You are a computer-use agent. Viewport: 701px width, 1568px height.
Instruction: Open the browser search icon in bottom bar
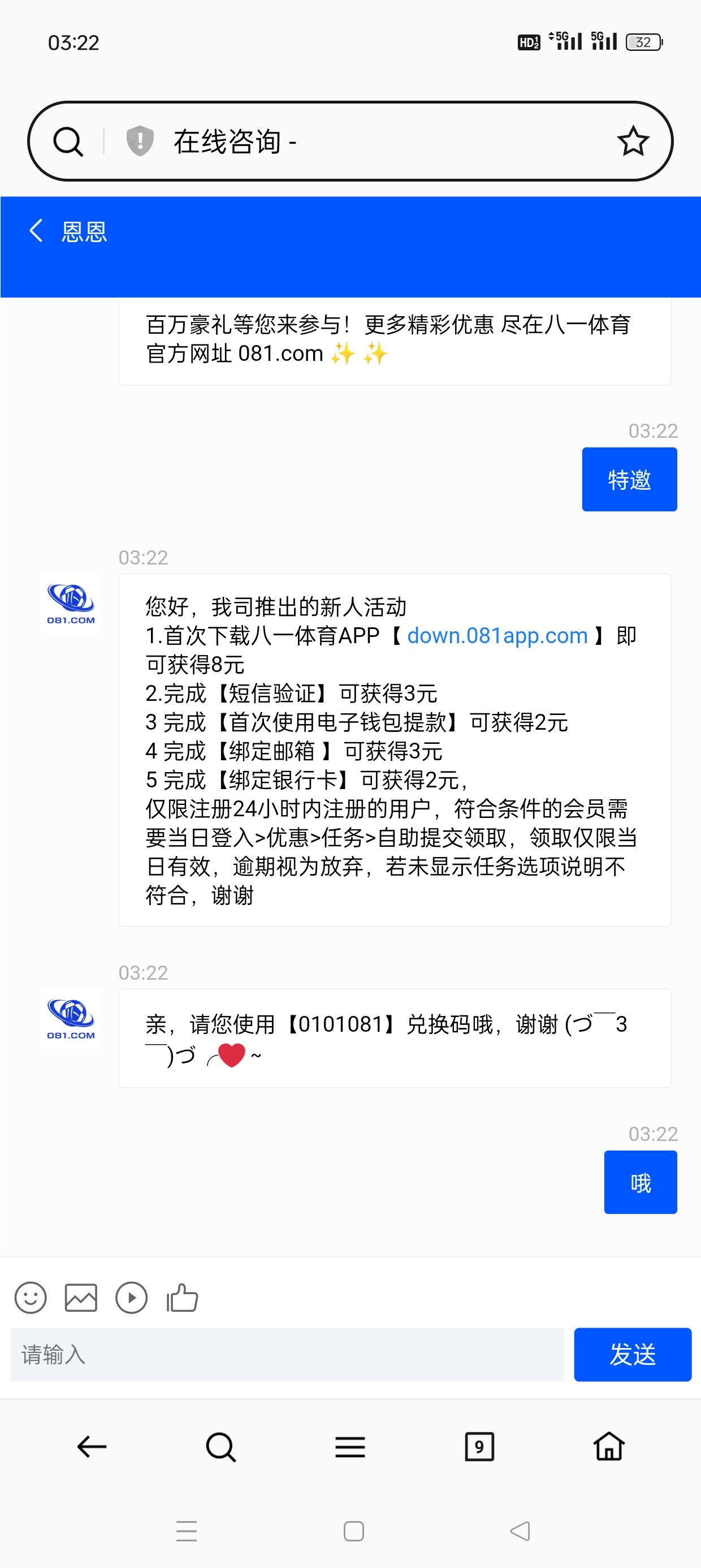(x=220, y=1447)
